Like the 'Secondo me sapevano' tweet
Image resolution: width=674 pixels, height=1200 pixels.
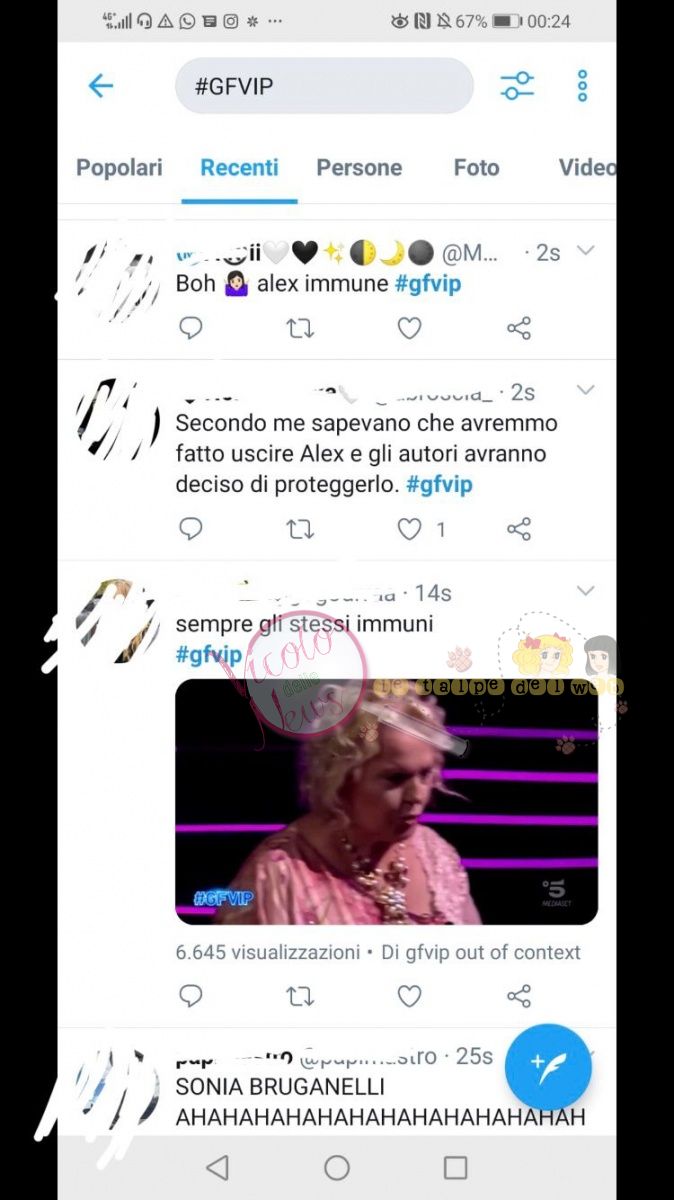409,529
